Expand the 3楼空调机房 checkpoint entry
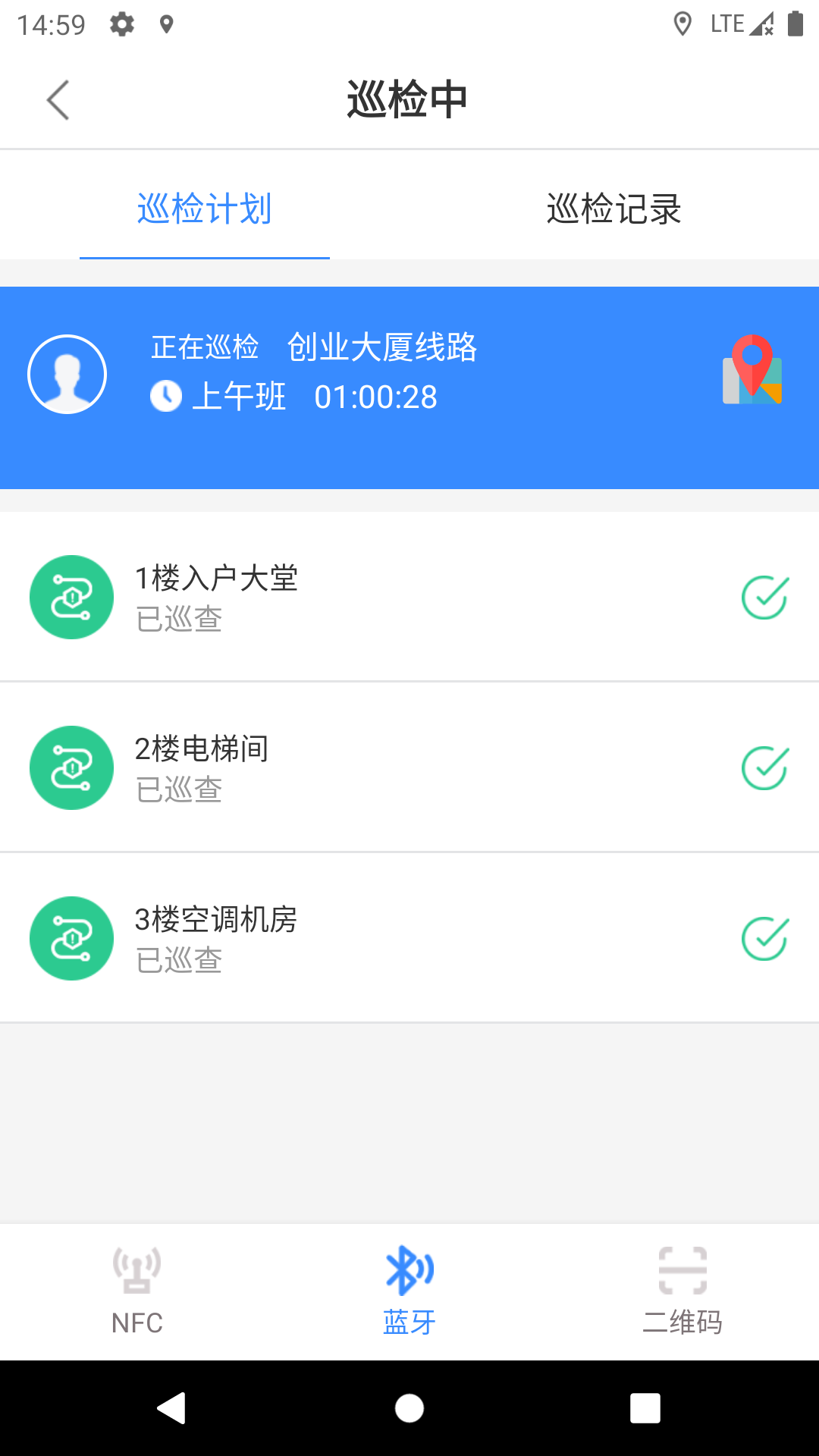Viewport: 819px width, 1456px height. [x=409, y=938]
